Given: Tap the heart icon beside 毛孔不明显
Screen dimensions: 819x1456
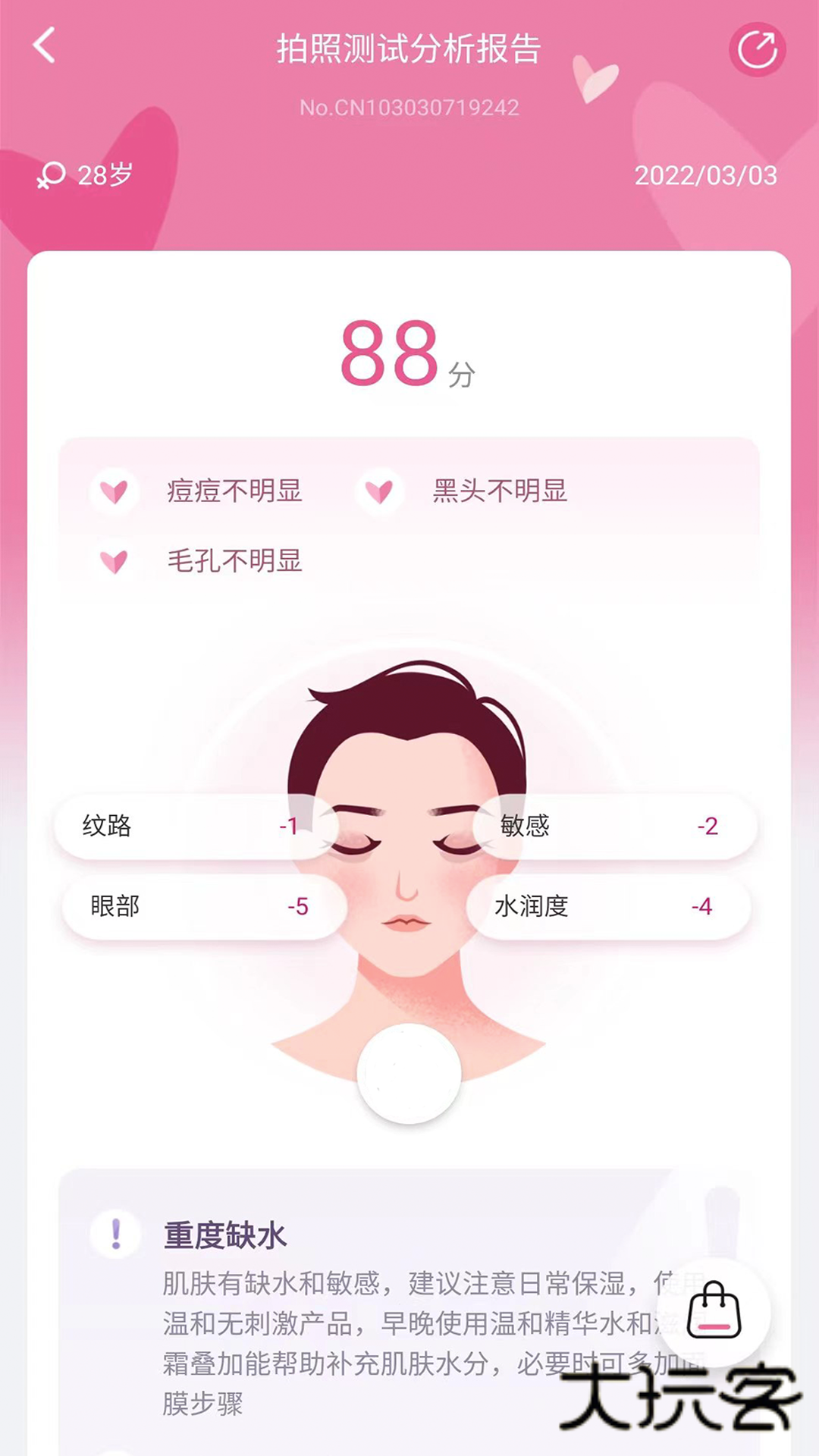Looking at the screenshot, I should click(114, 562).
